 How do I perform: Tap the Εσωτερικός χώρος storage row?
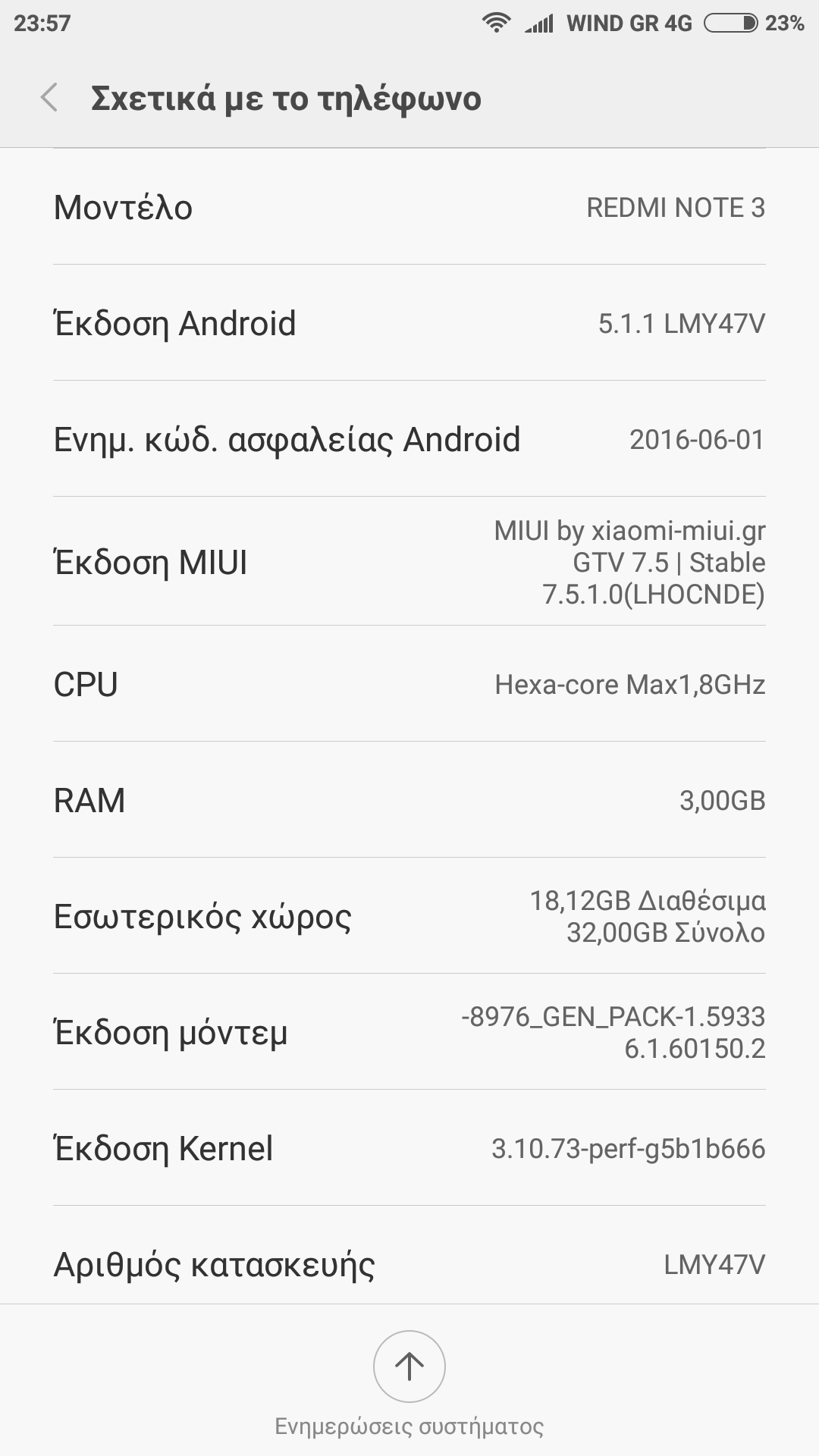click(x=409, y=916)
